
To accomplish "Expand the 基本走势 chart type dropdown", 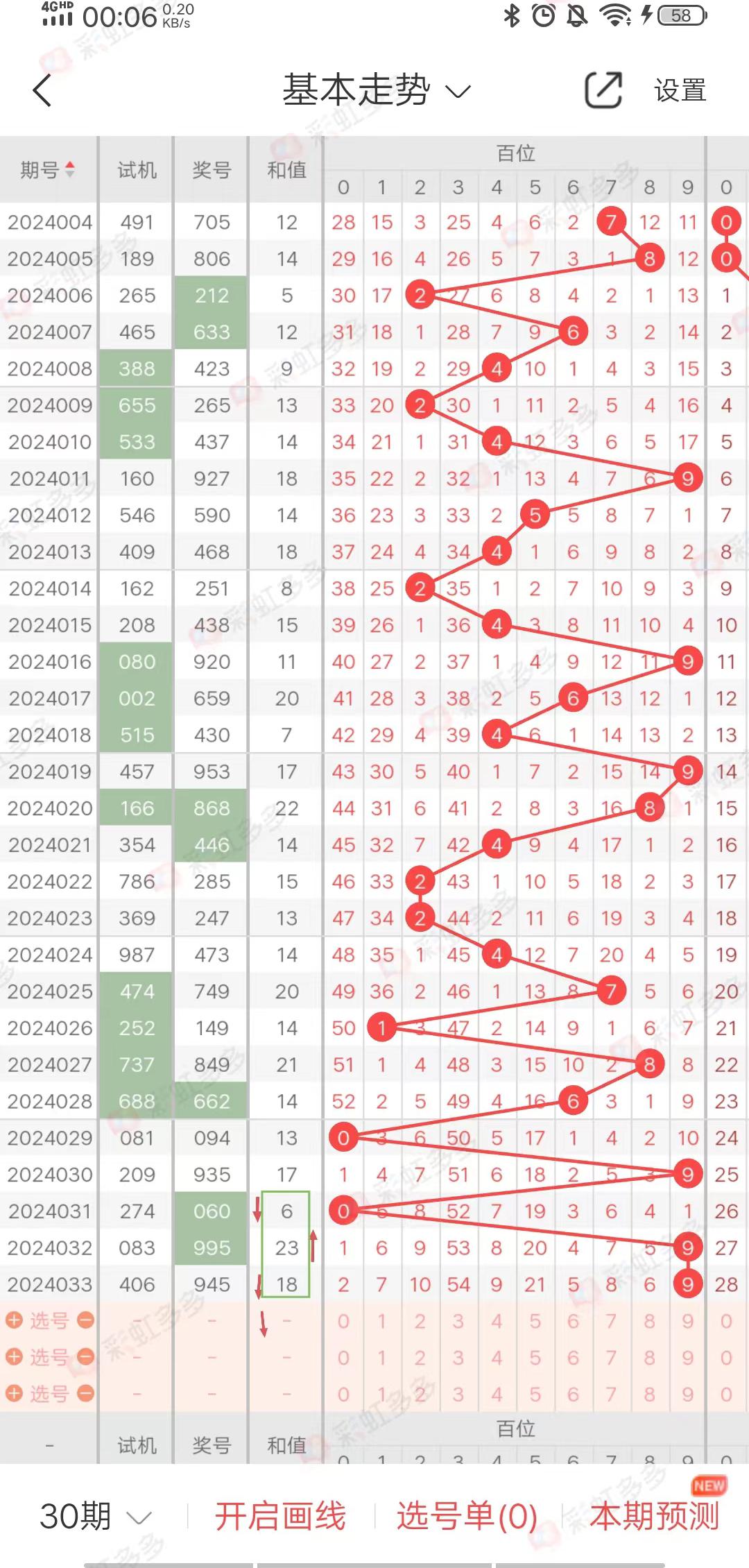I will (377, 91).
